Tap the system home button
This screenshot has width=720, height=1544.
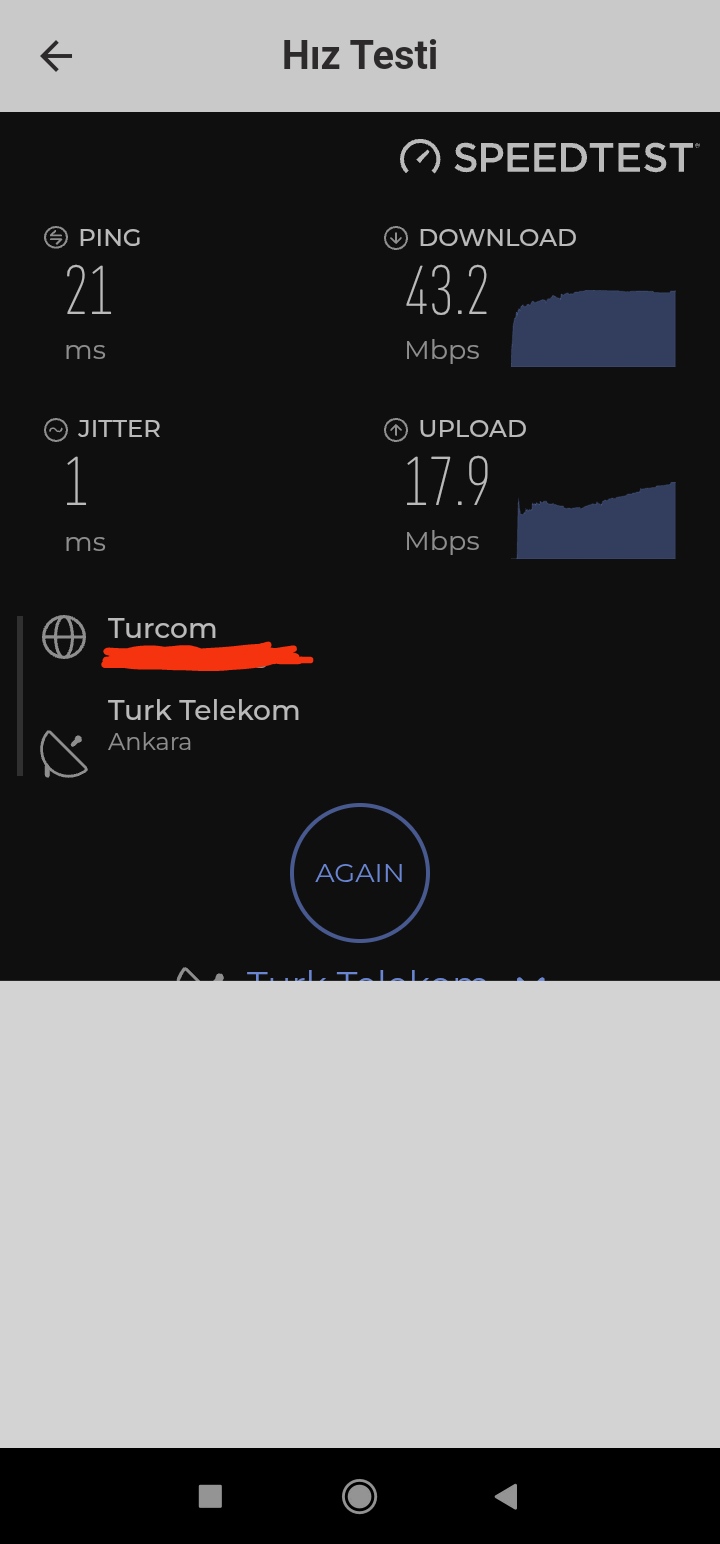click(359, 1496)
